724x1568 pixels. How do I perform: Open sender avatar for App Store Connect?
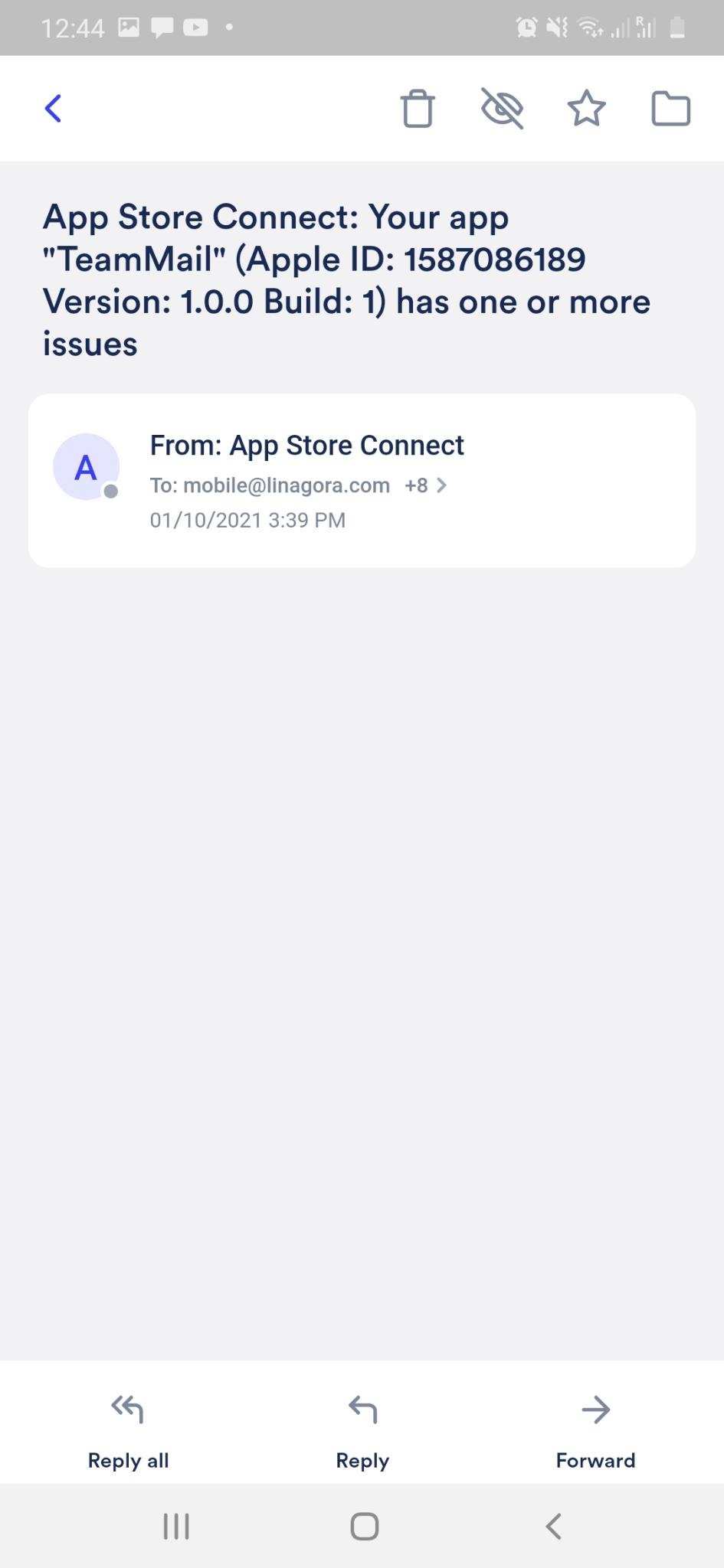86,466
